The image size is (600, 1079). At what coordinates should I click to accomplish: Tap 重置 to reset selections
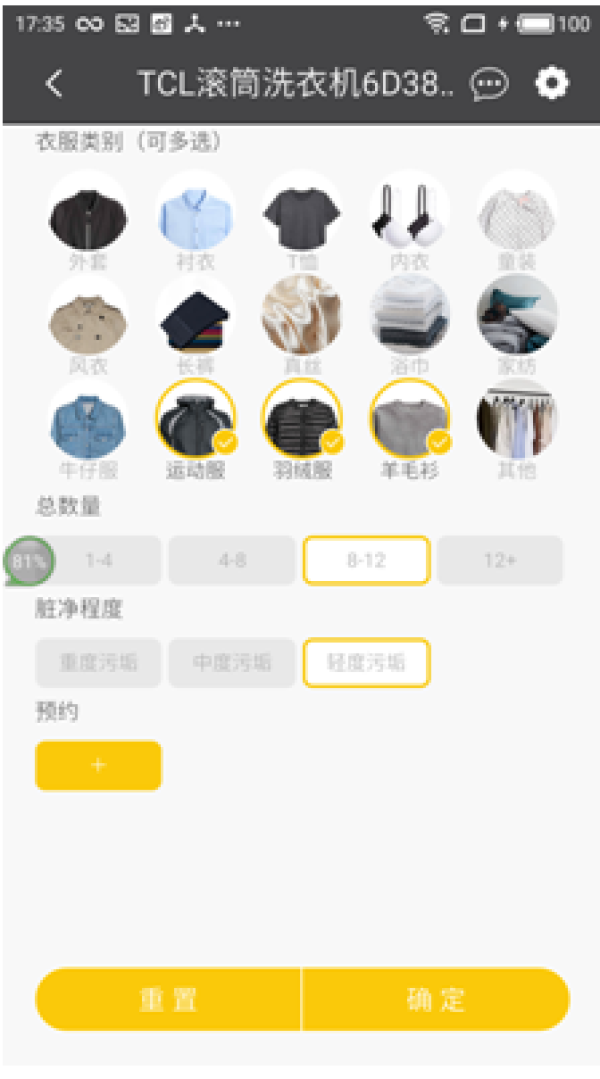click(x=168, y=999)
